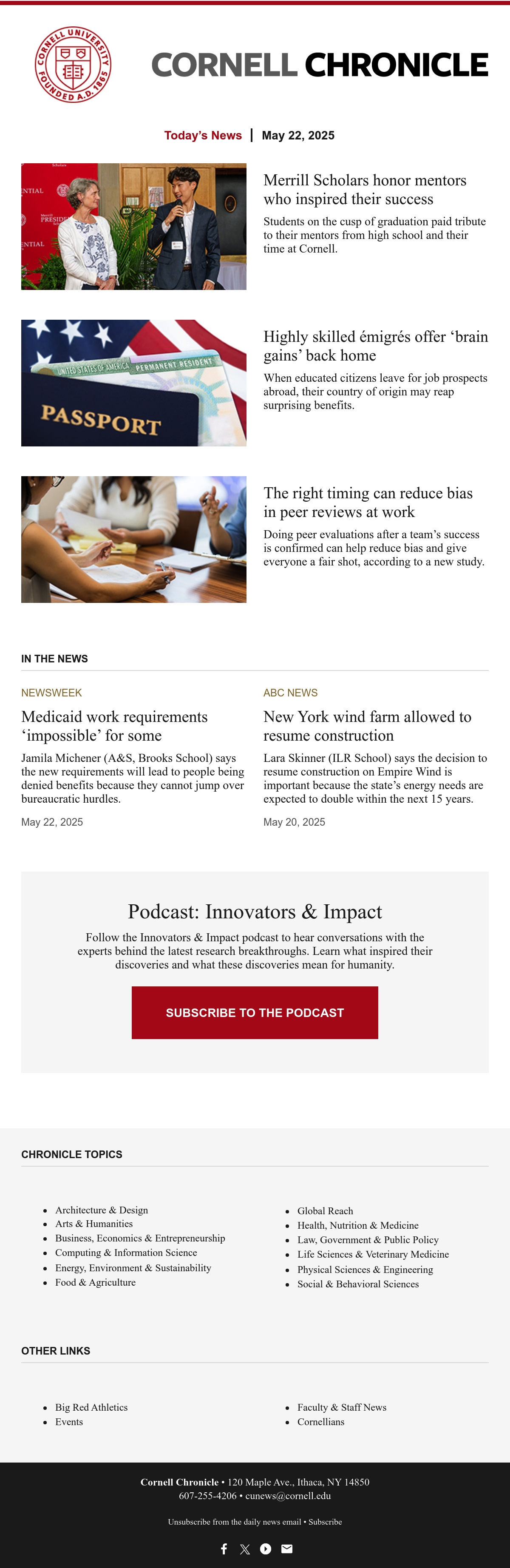The image size is (510, 1568).
Task: Open the Merrill Scholars honor mentors article
Action: 365,189
